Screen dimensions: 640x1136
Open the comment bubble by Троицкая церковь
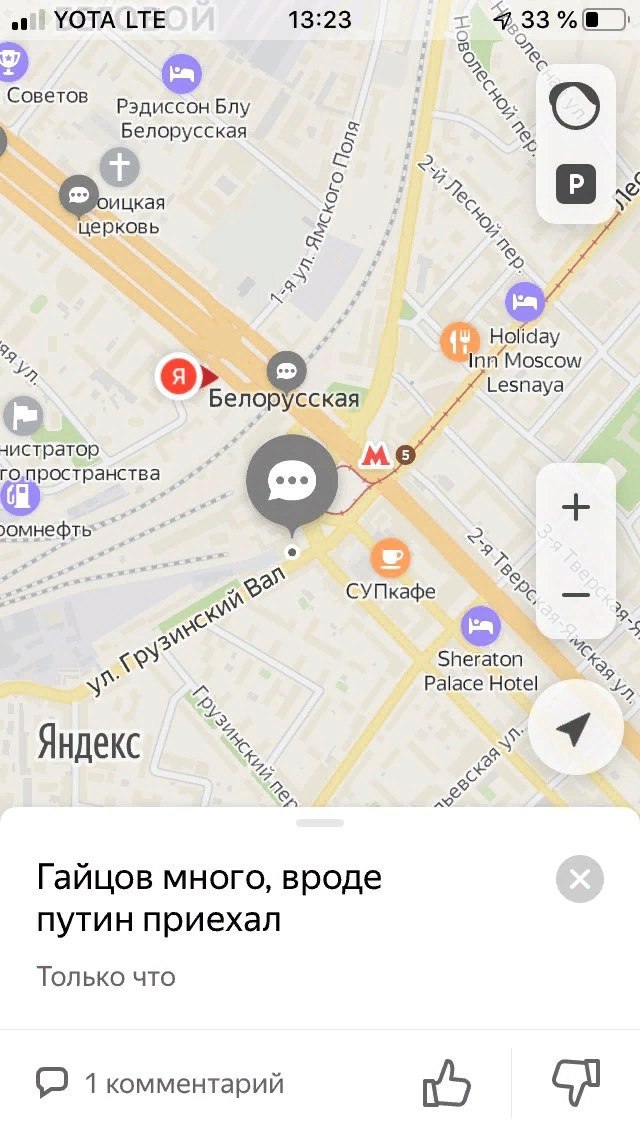[x=79, y=195]
